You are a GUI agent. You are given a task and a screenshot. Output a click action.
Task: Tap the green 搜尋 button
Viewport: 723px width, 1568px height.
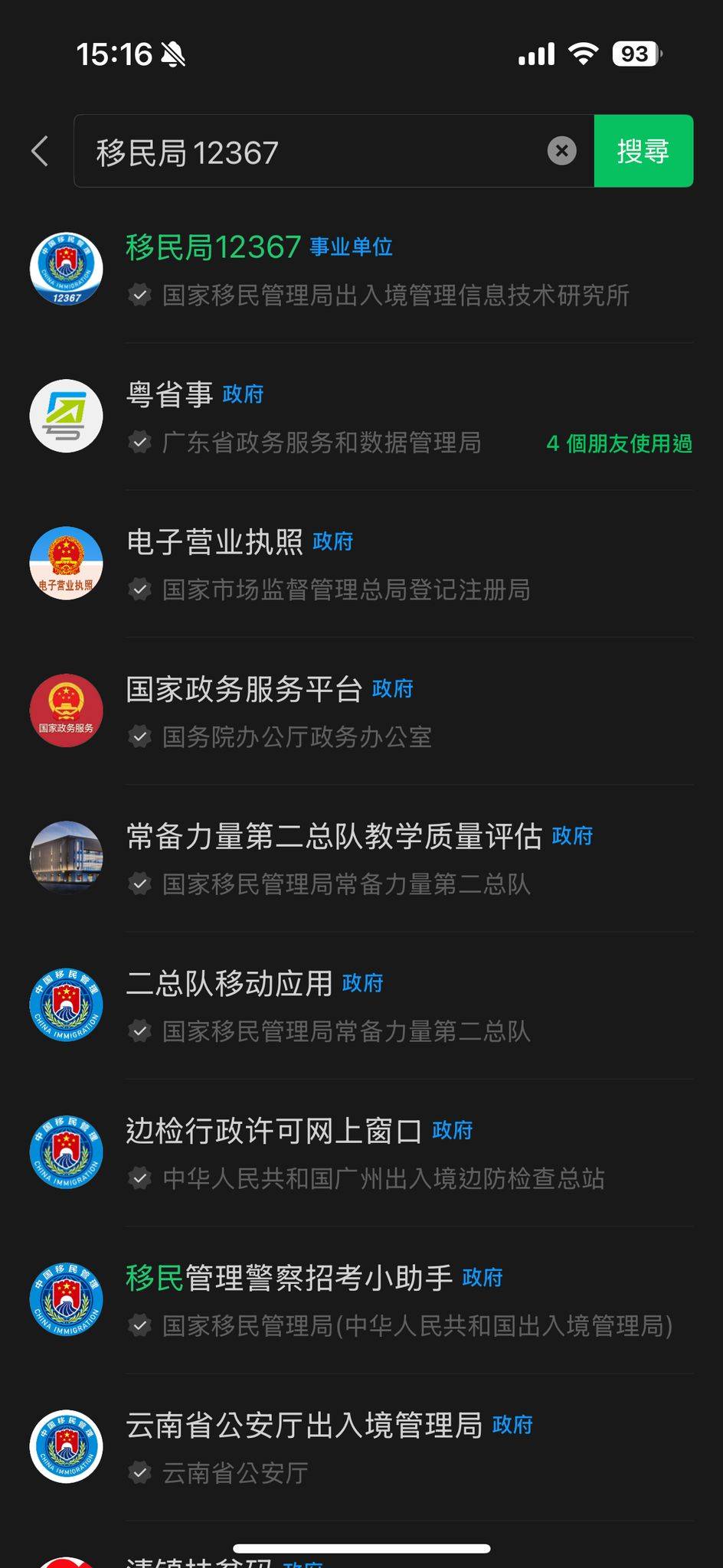643,151
